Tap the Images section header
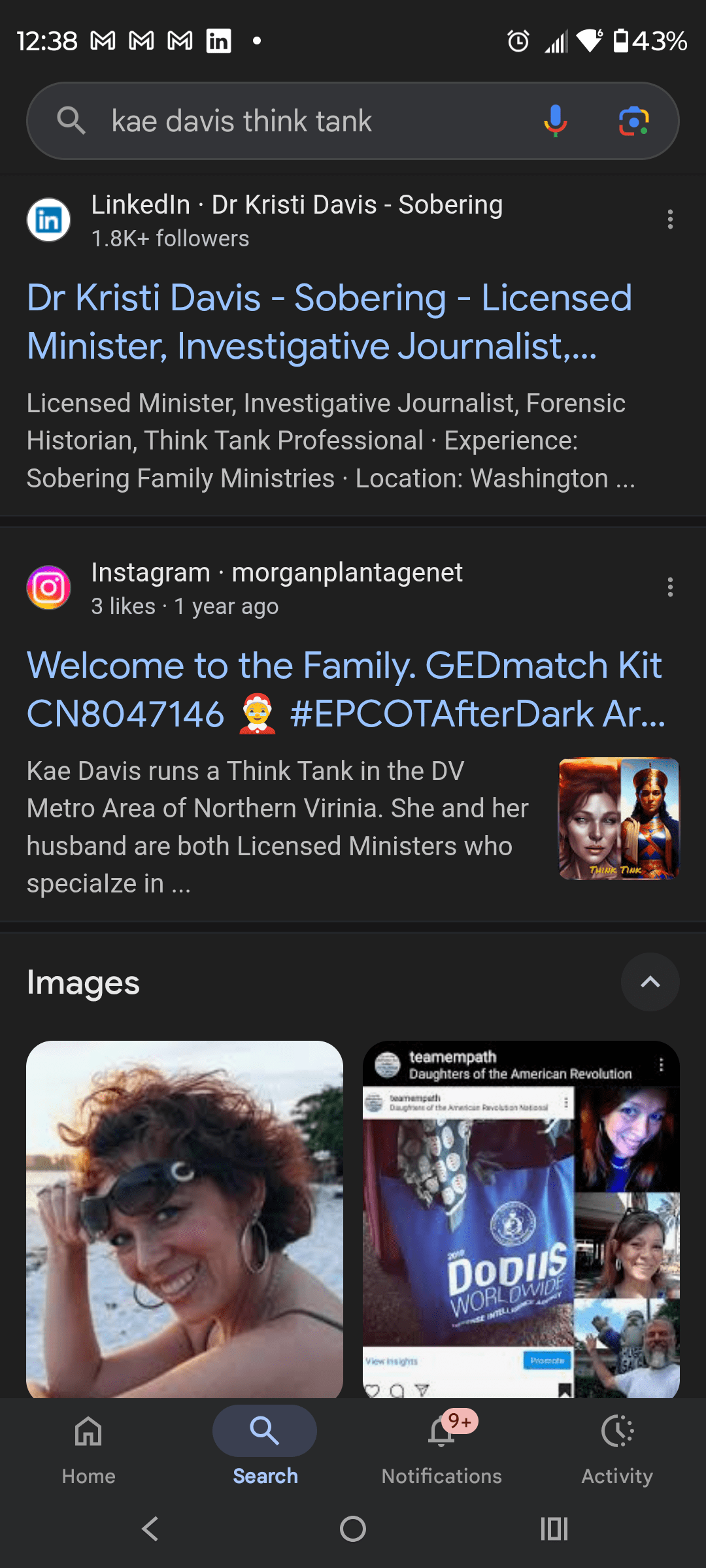Screen dimensions: 706x1568 pyautogui.click(x=83, y=982)
